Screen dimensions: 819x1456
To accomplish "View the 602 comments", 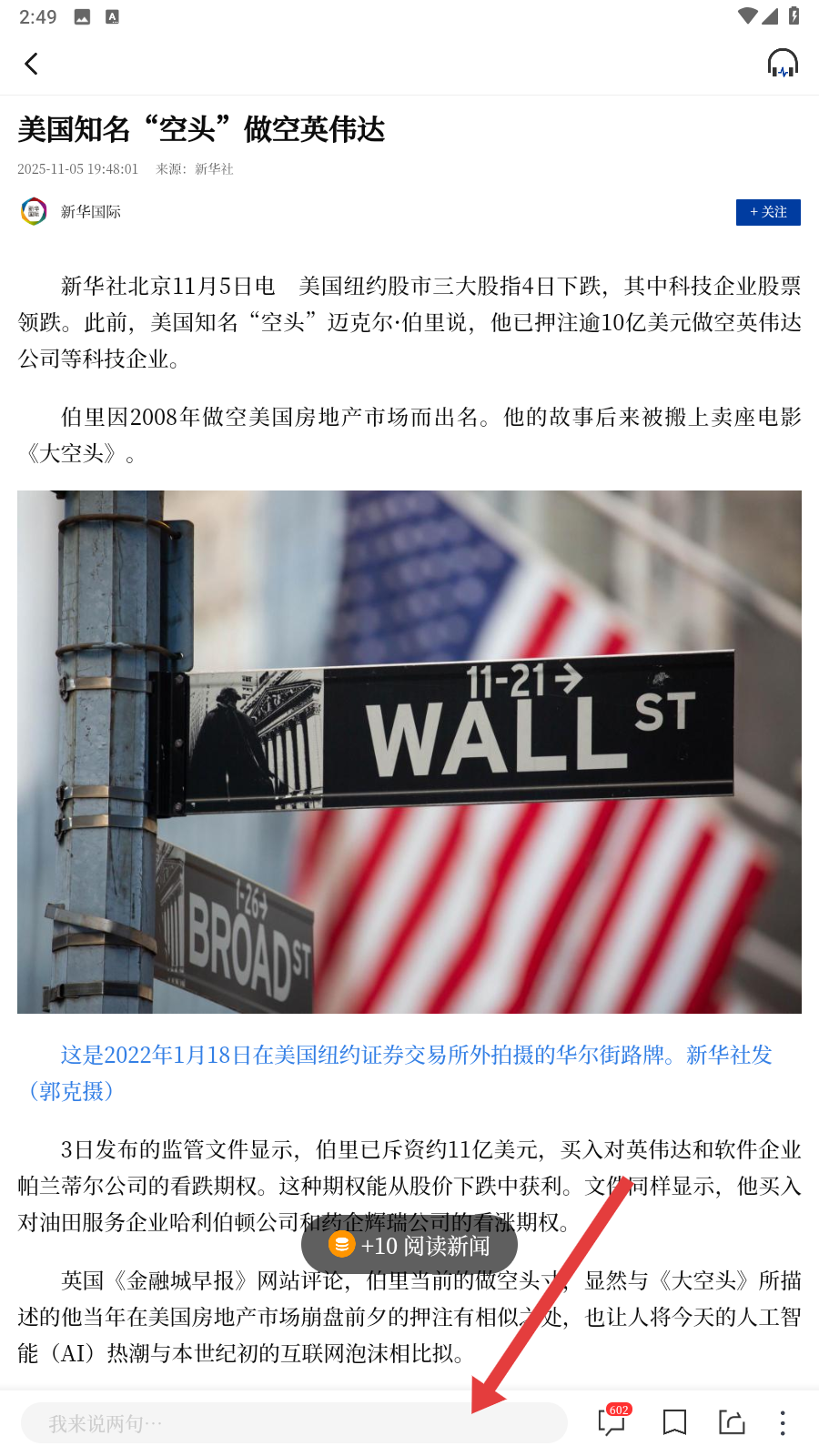I will pos(612,1421).
